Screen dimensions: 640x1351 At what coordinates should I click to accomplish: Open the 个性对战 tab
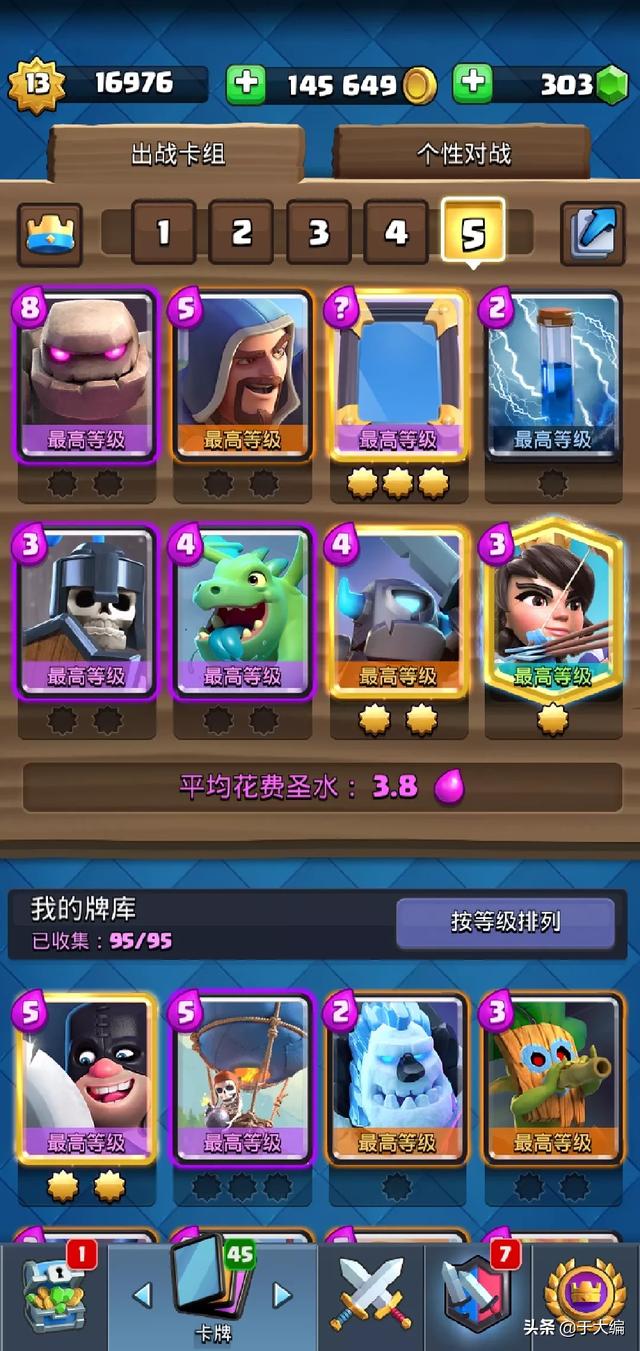pyautogui.click(x=463, y=154)
